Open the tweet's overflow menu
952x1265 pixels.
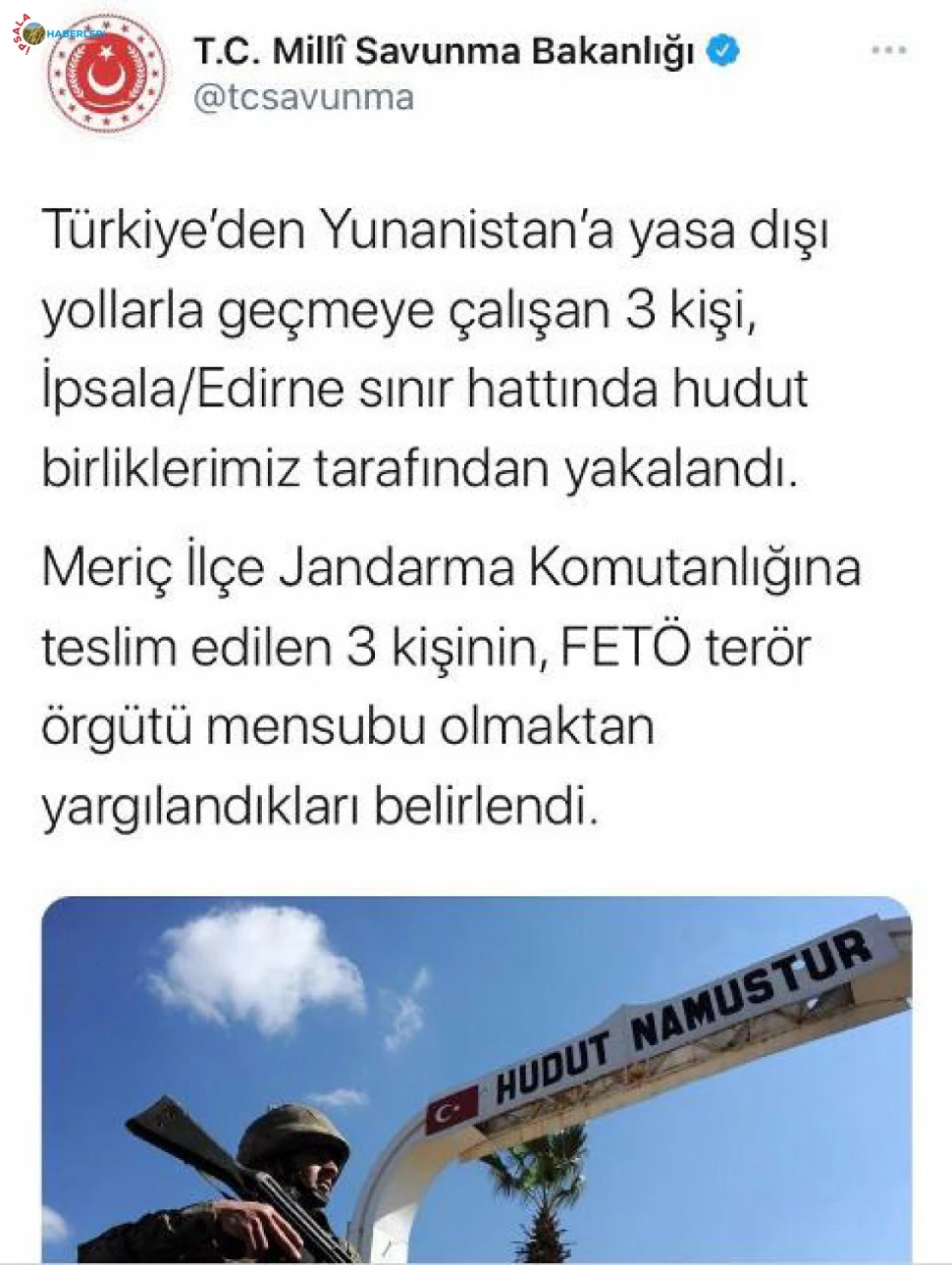(888, 49)
